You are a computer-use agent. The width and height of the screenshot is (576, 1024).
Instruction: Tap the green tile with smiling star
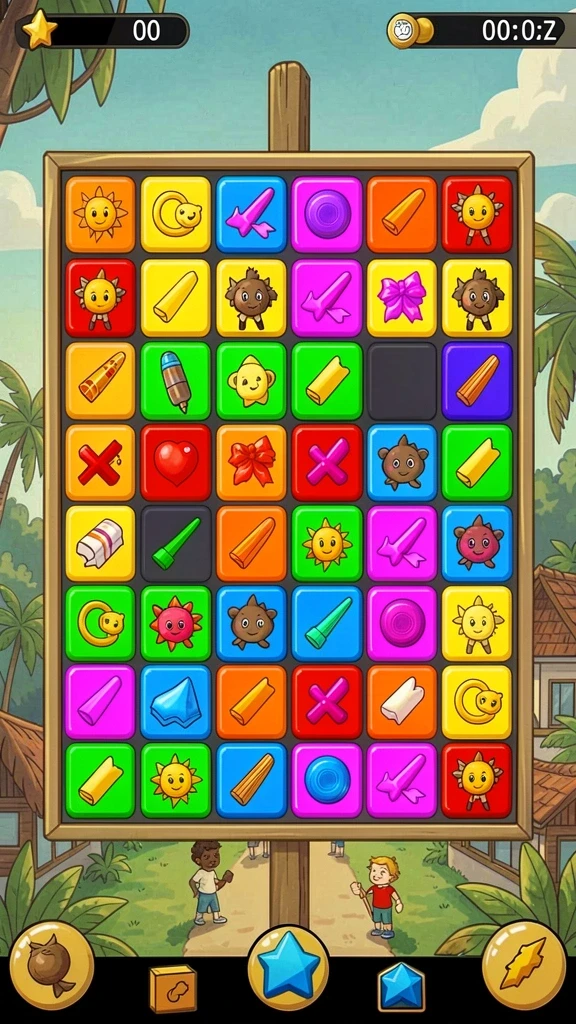coord(251,380)
